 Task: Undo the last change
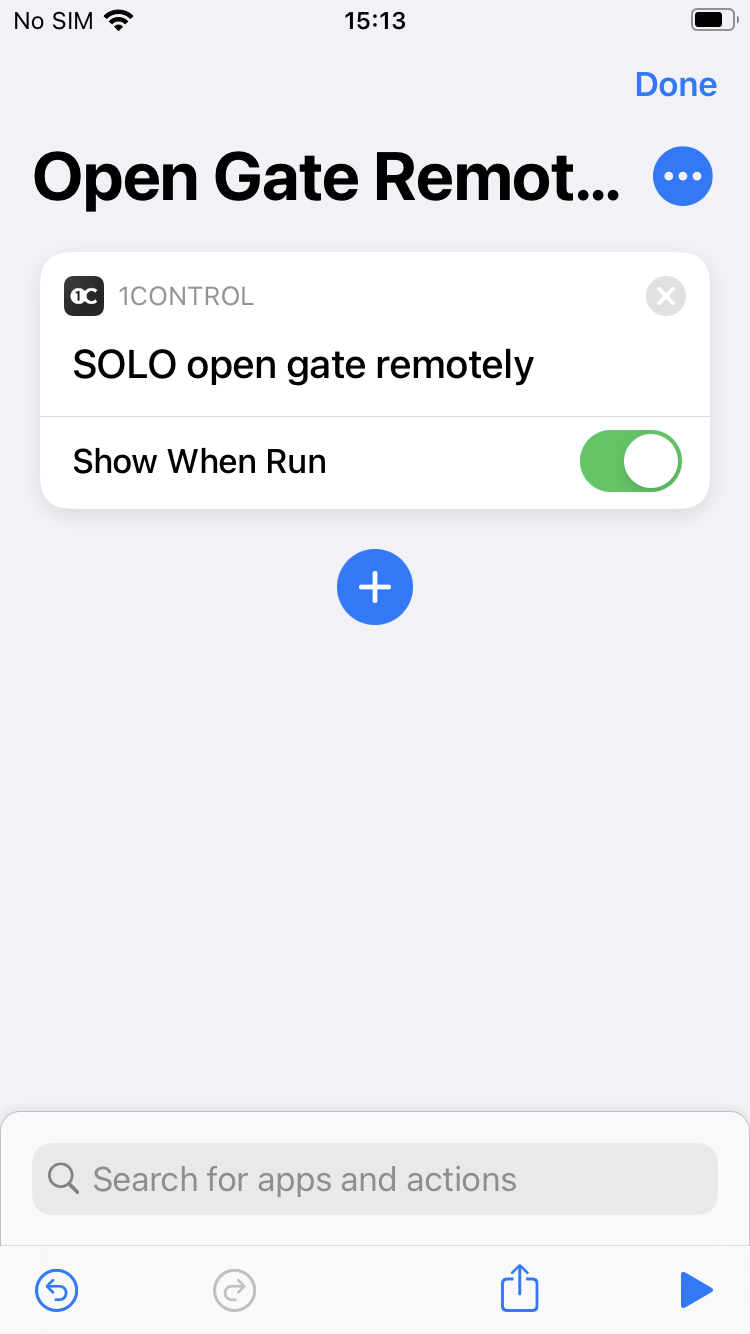(57, 1290)
